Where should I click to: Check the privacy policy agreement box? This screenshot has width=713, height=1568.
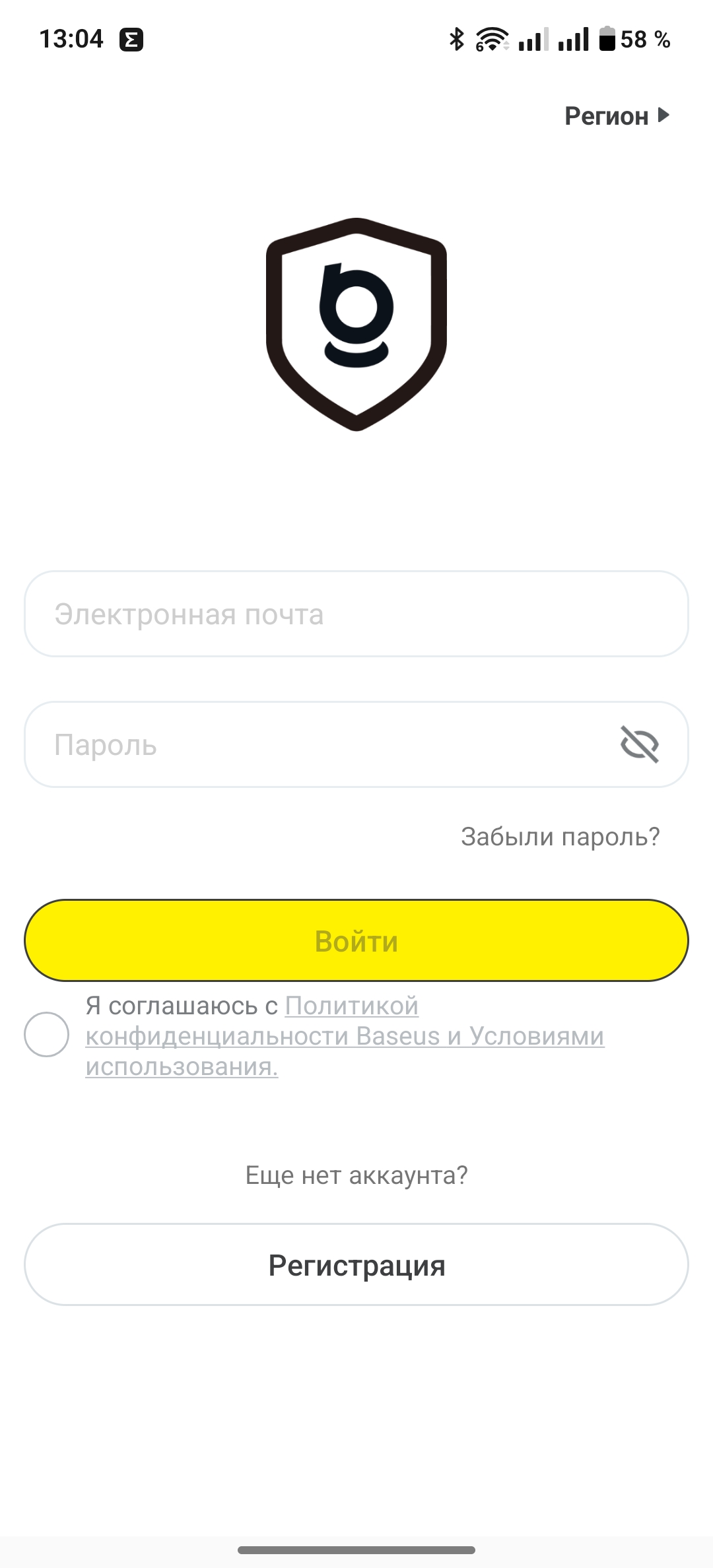tap(47, 1034)
